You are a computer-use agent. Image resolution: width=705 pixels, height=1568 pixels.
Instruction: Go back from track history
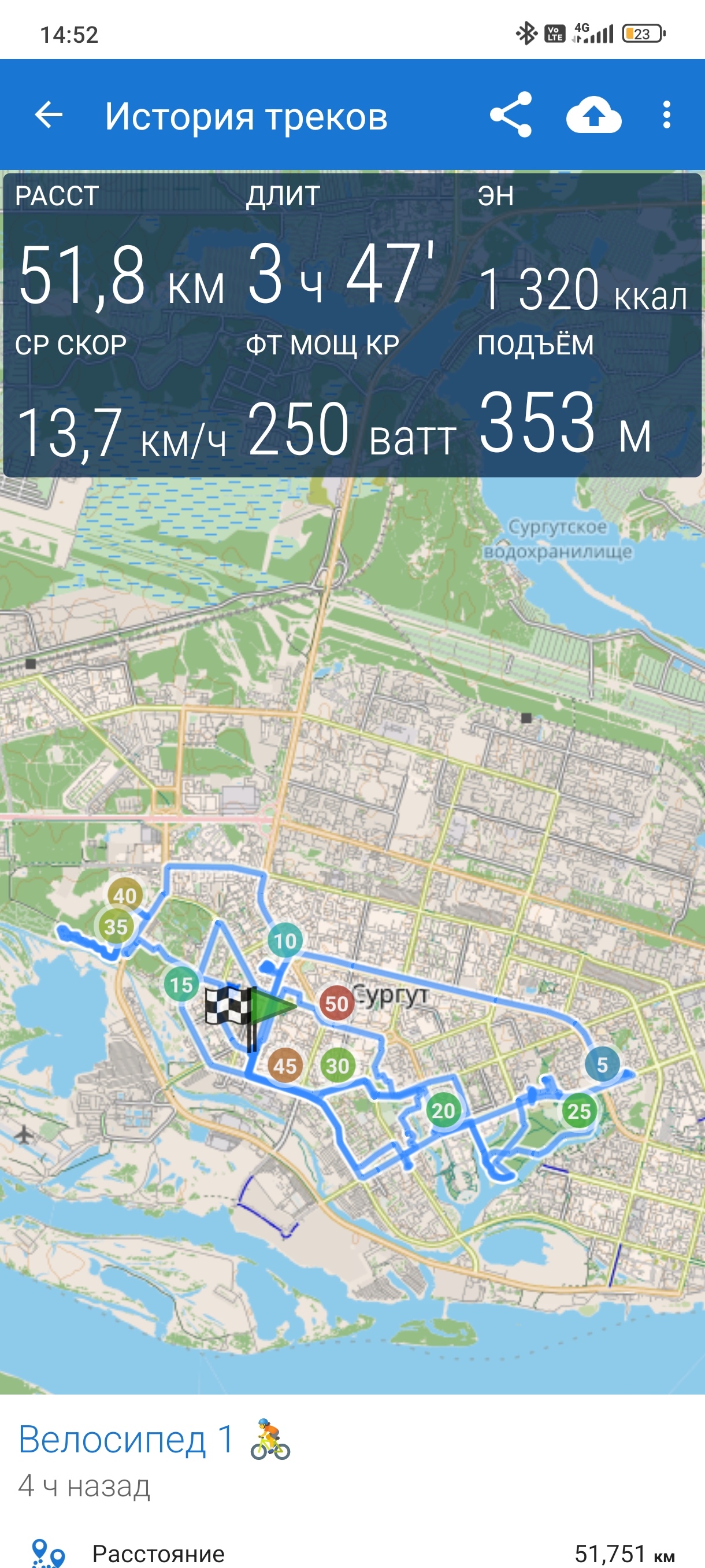pyautogui.click(x=49, y=115)
